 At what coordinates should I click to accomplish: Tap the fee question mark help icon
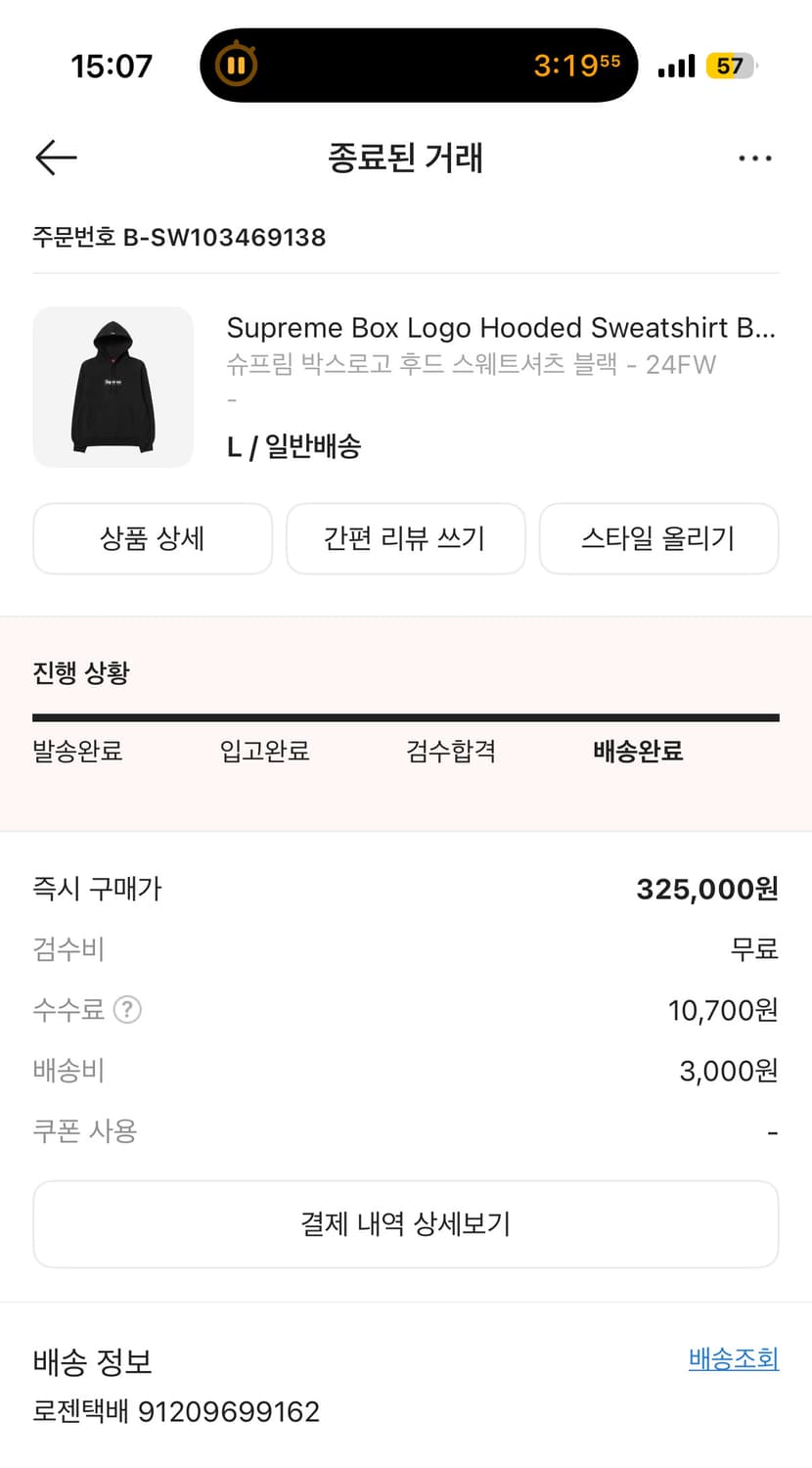tap(128, 1010)
